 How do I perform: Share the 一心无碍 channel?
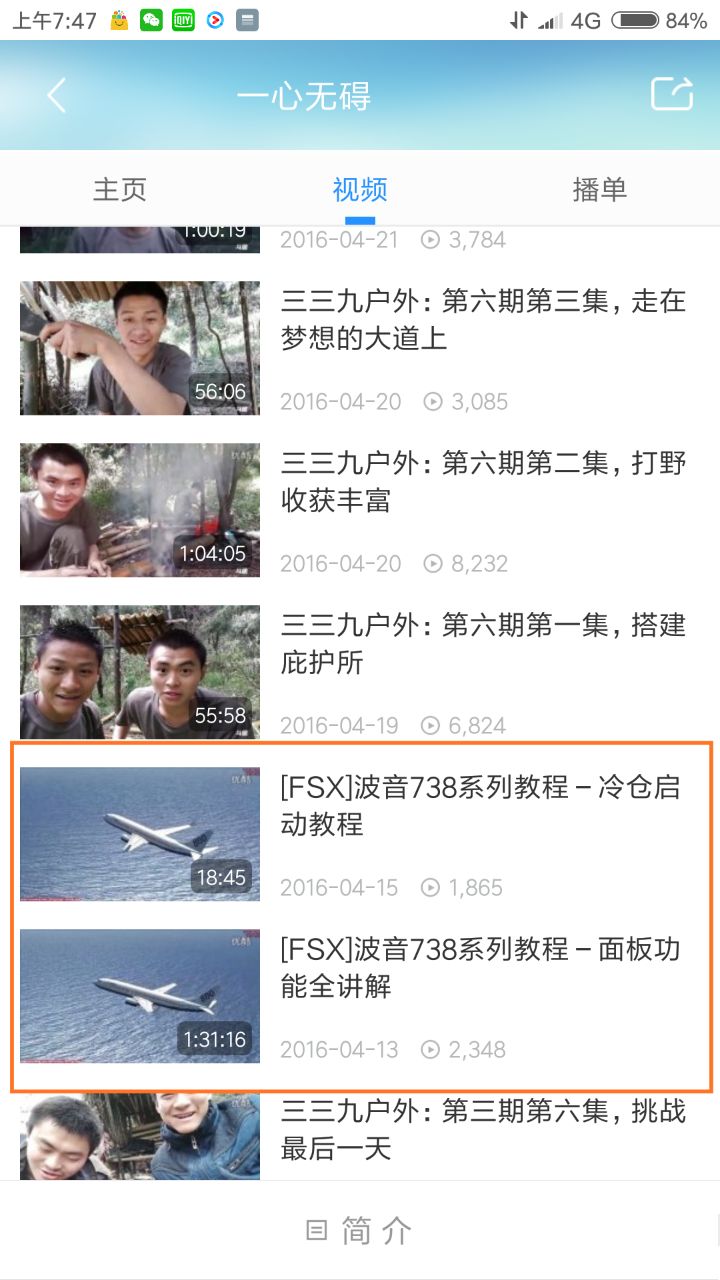pyautogui.click(x=671, y=94)
